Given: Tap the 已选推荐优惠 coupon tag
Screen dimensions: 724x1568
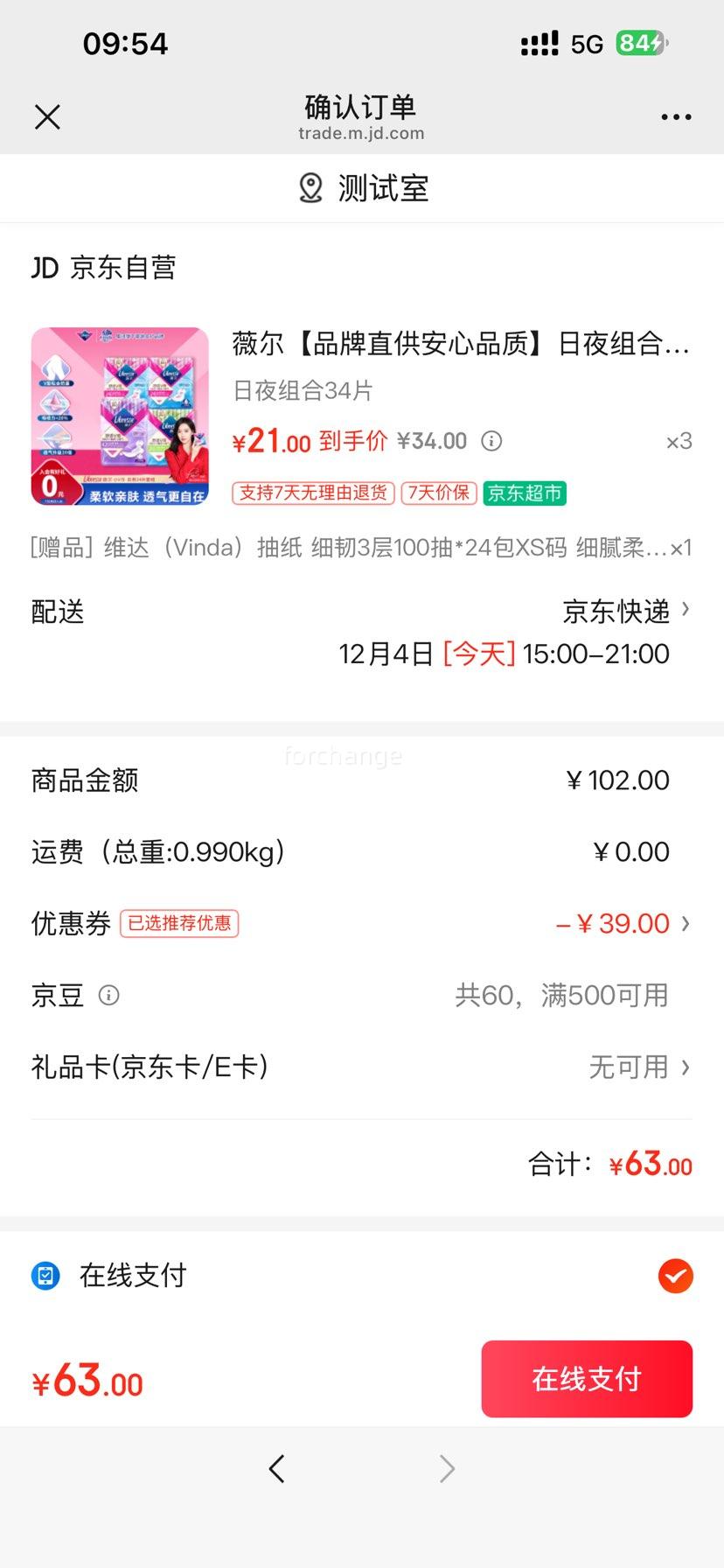Looking at the screenshot, I should point(178,924).
